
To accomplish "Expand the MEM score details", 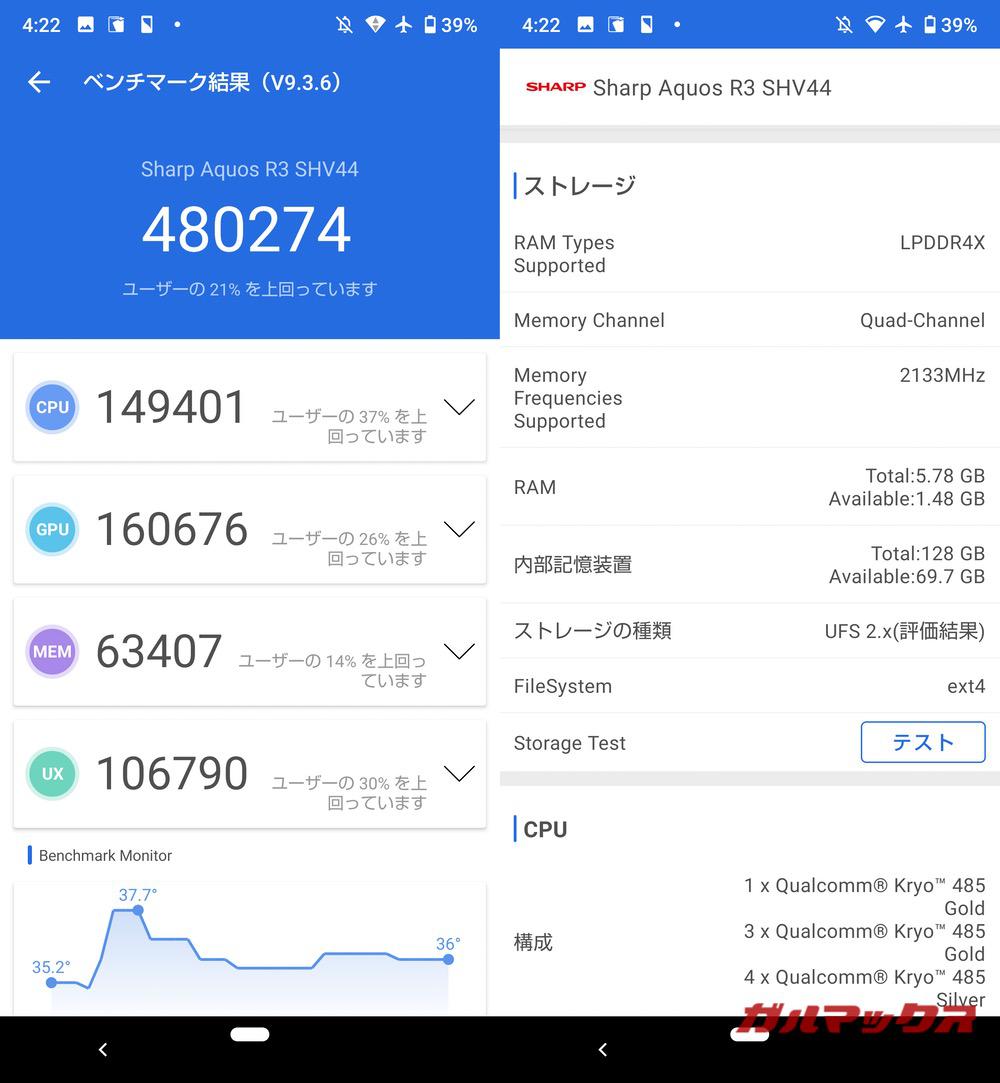I will (x=459, y=651).
